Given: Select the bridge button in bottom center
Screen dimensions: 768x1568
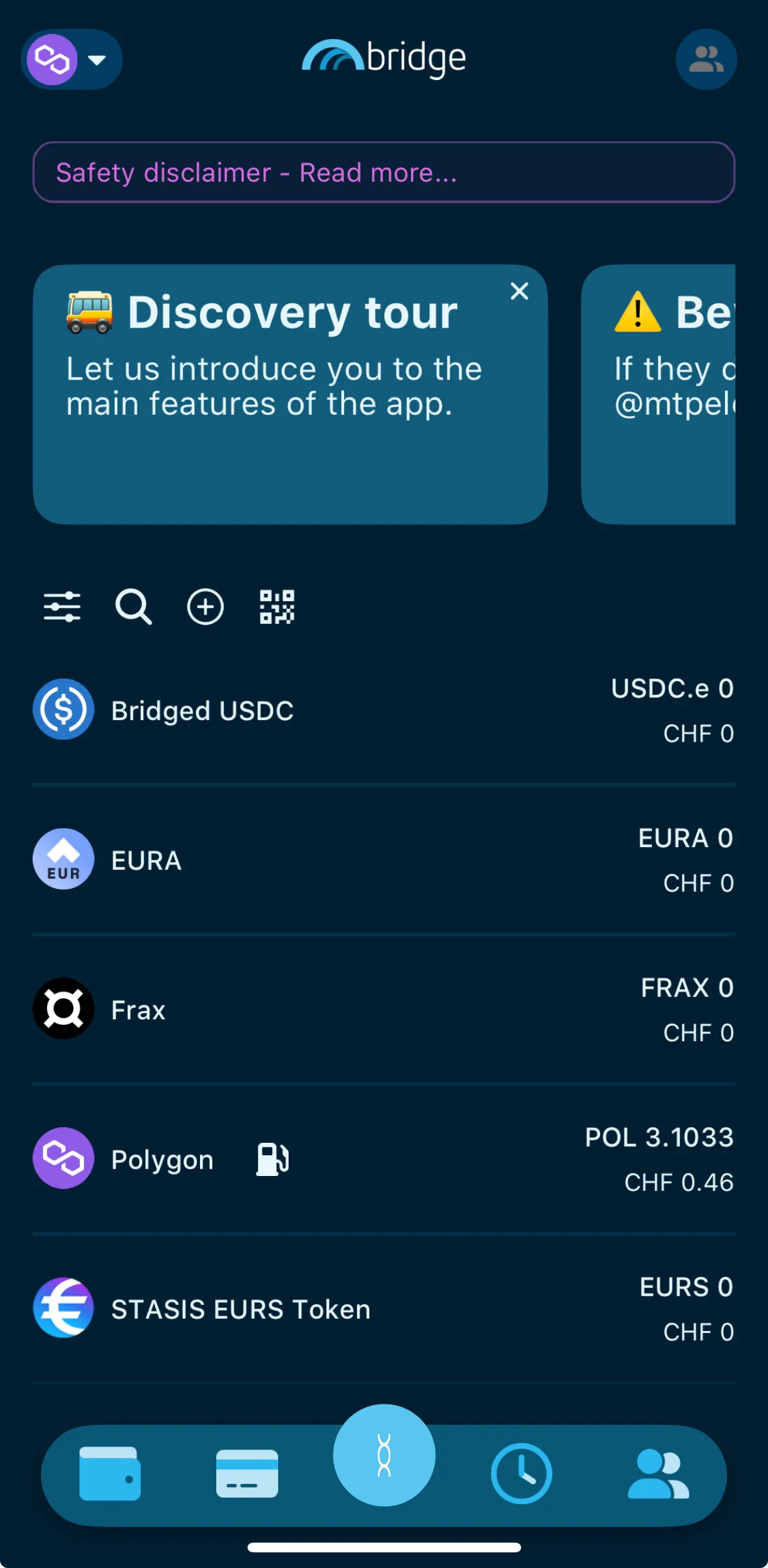Looking at the screenshot, I should [x=384, y=1457].
